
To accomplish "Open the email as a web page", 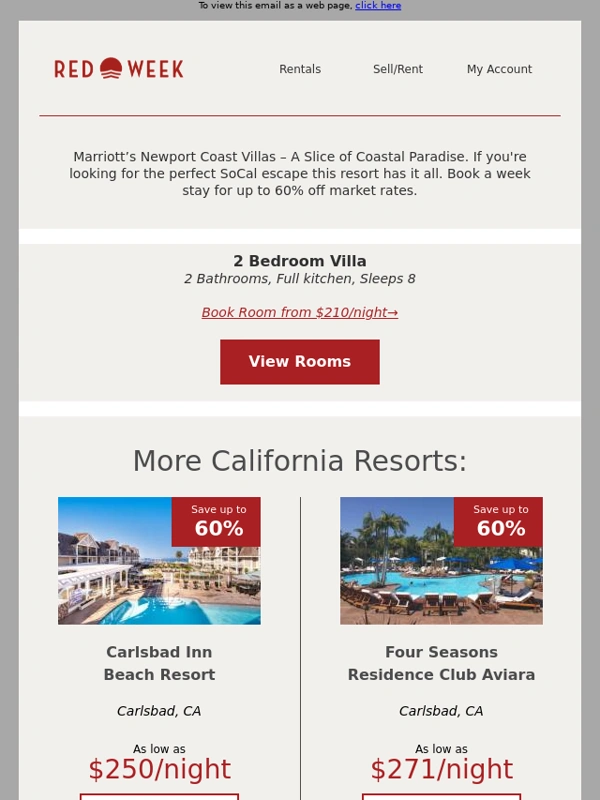I will click(378, 5).
